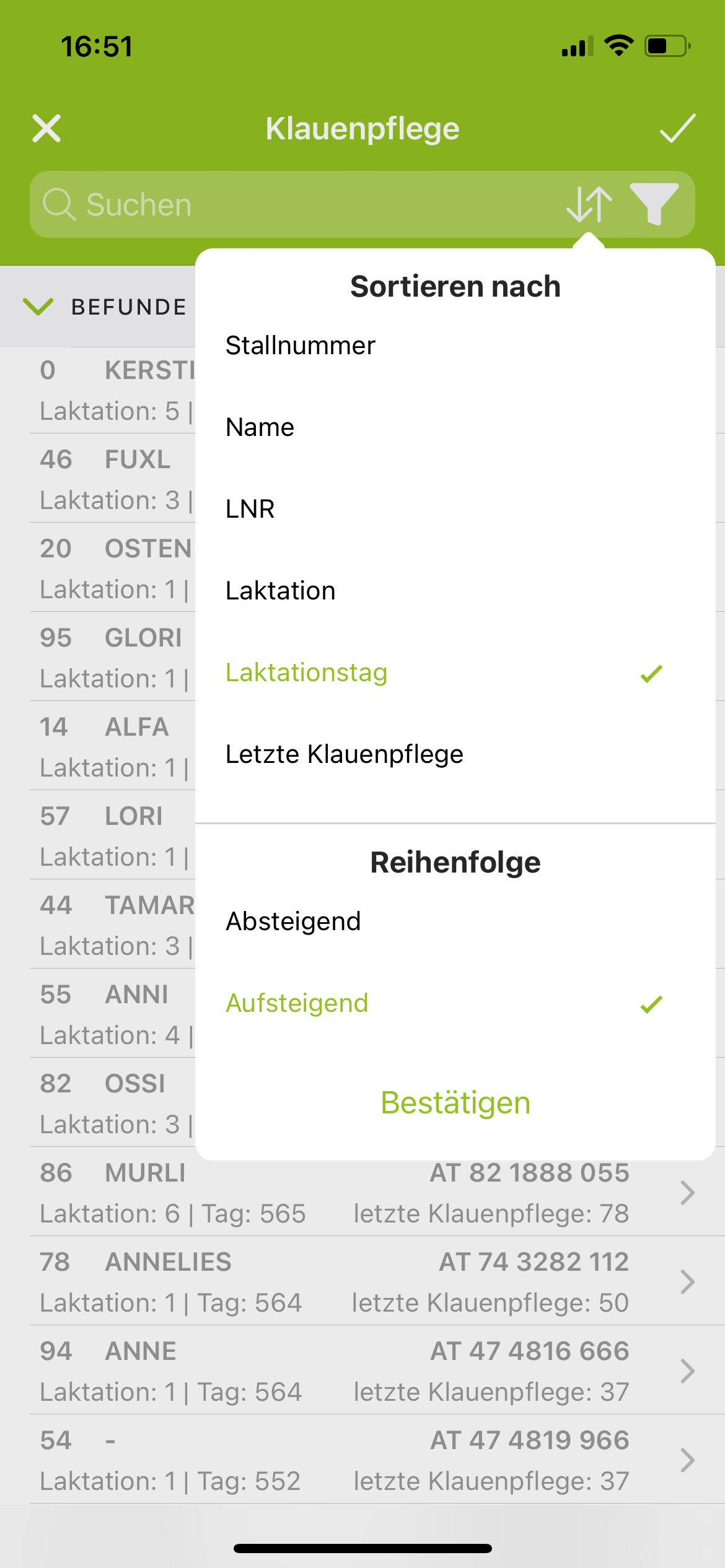The height and width of the screenshot is (1568, 725).
Task: Toggle the sort arrows icon
Action: 589,204
